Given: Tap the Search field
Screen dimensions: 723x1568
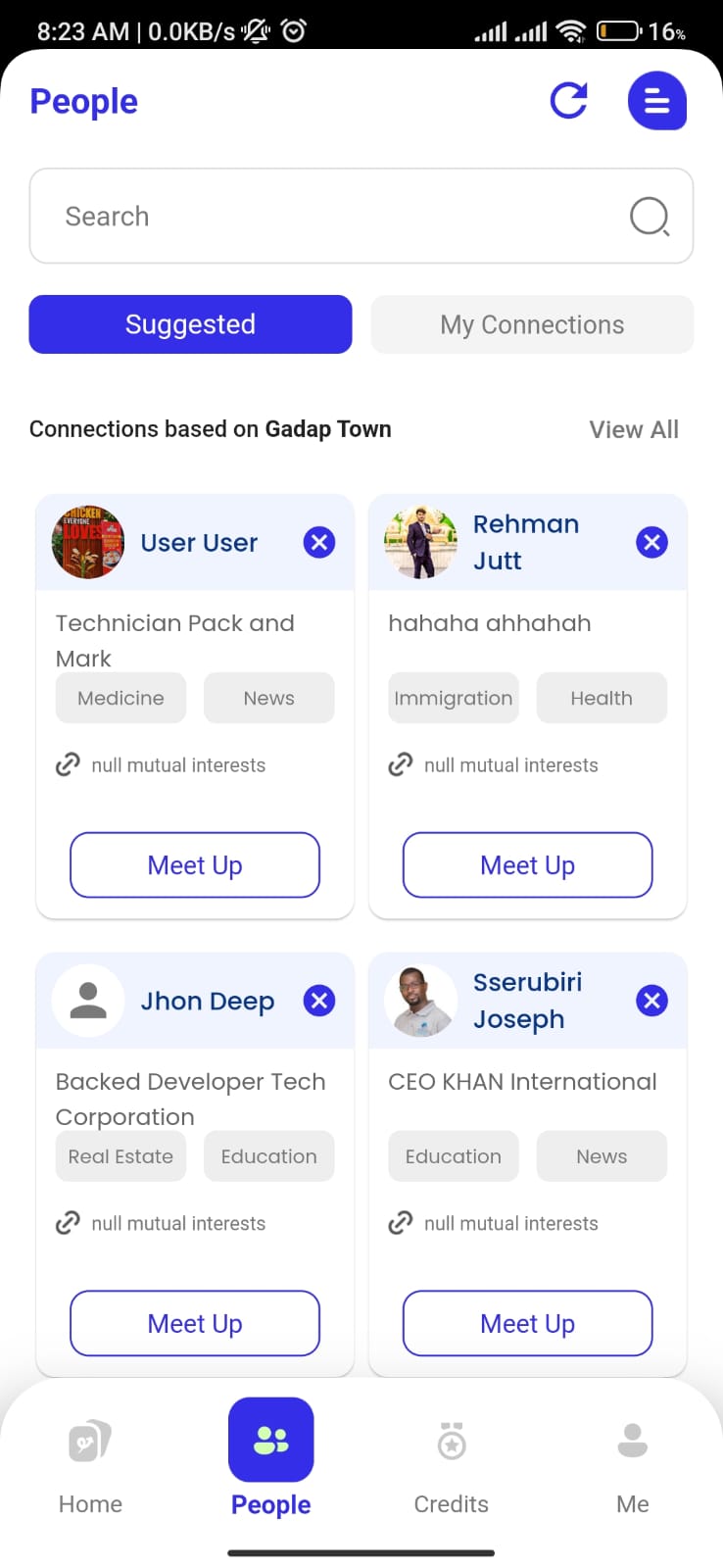Looking at the screenshot, I should click(361, 216).
